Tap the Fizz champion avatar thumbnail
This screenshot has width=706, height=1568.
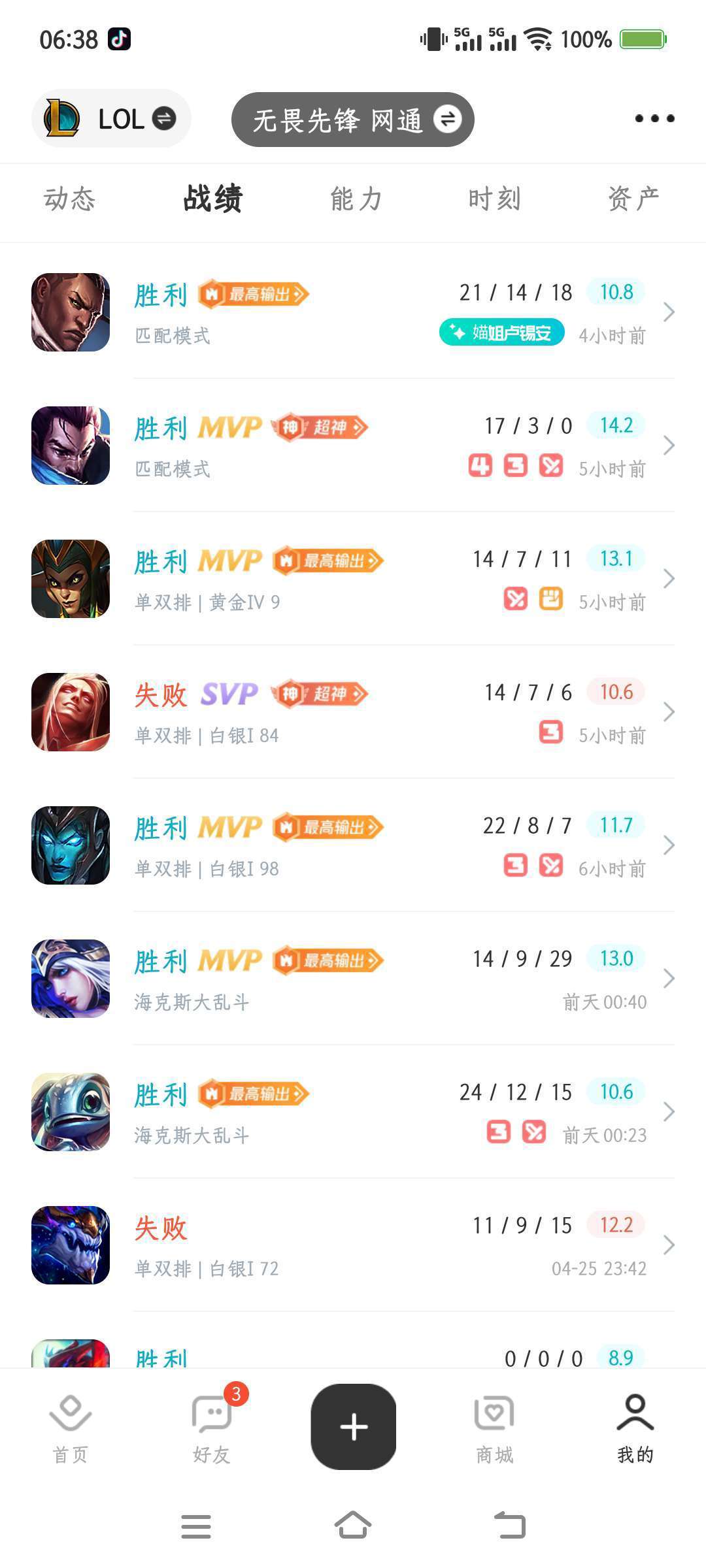(x=70, y=1113)
